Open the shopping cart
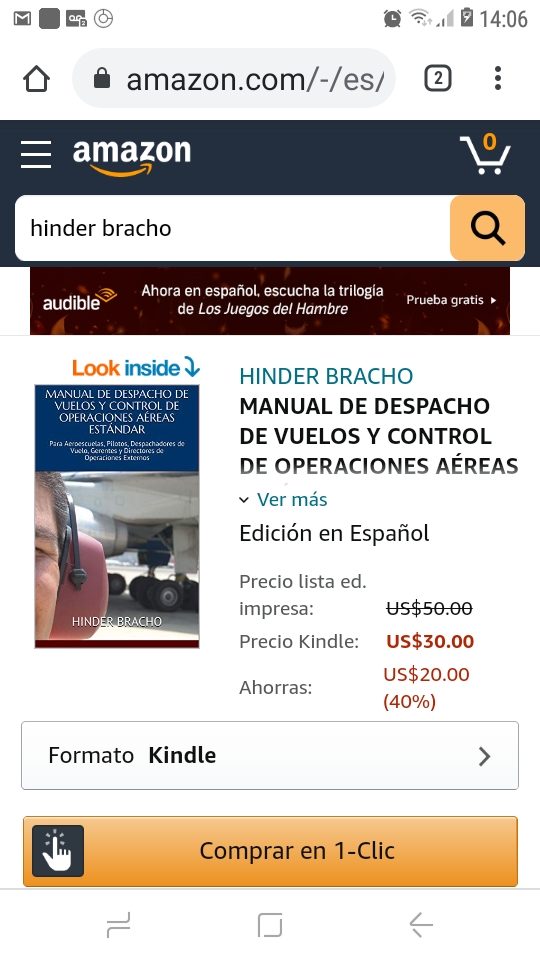The width and height of the screenshot is (540, 960). pos(485,154)
